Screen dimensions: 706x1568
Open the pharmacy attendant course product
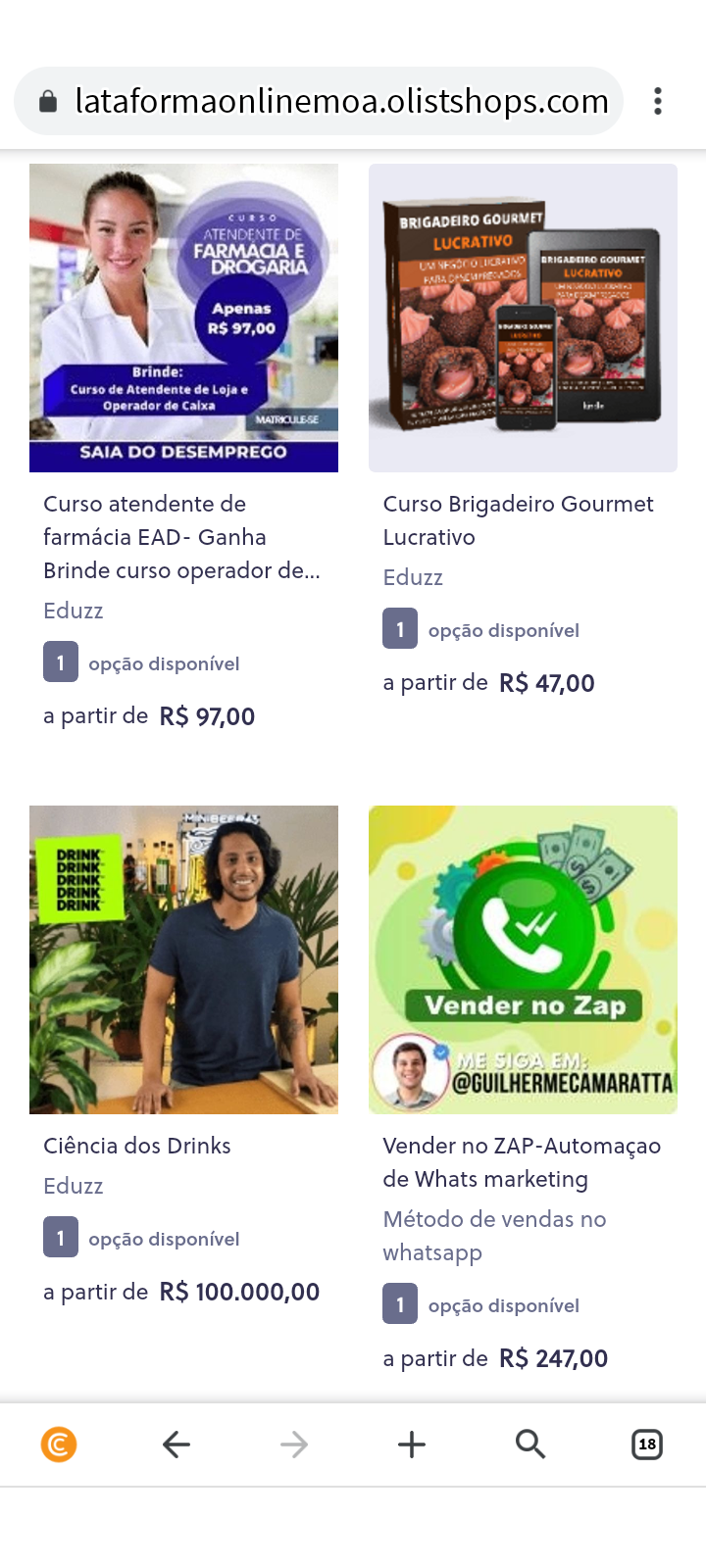point(183,318)
